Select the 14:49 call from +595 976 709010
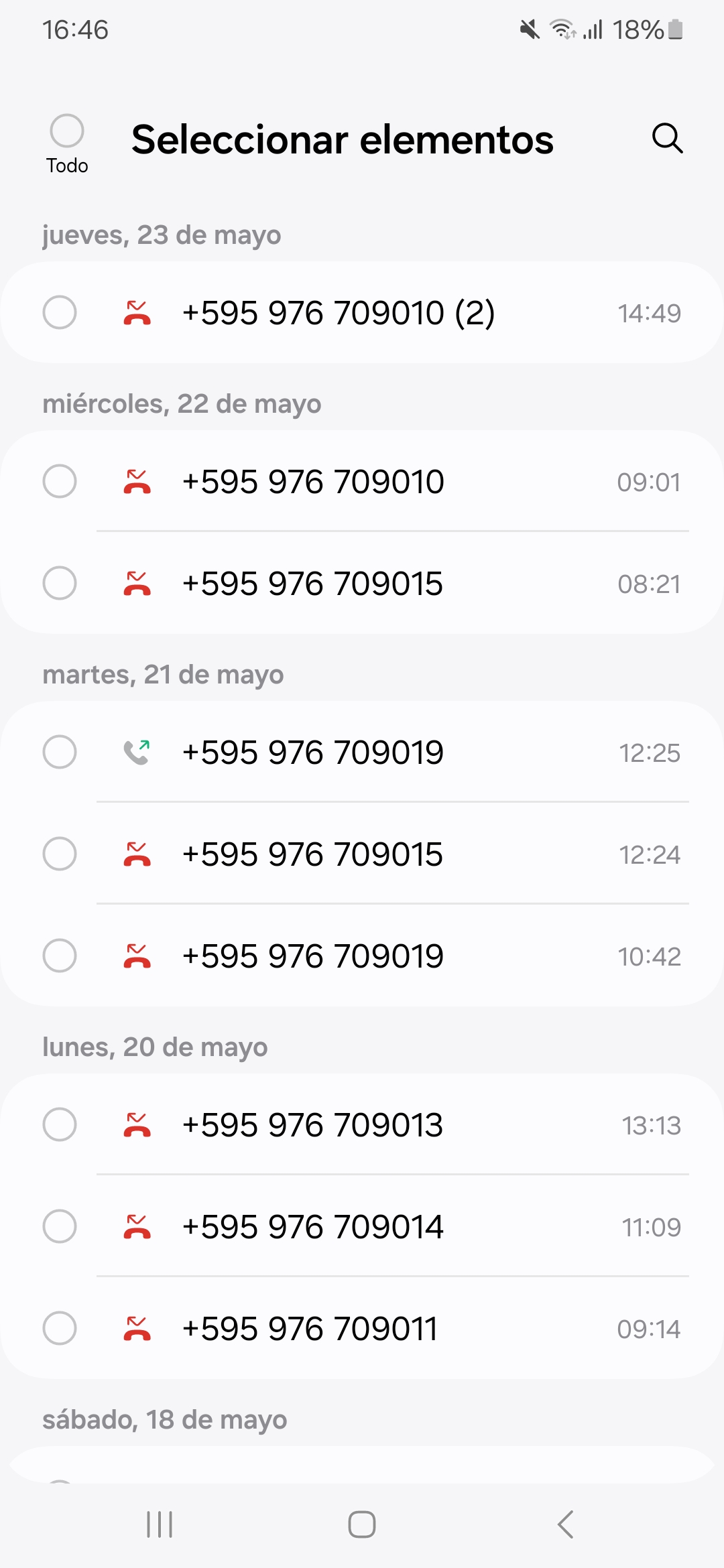724x1568 pixels. pyautogui.click(x=60, y=312)
